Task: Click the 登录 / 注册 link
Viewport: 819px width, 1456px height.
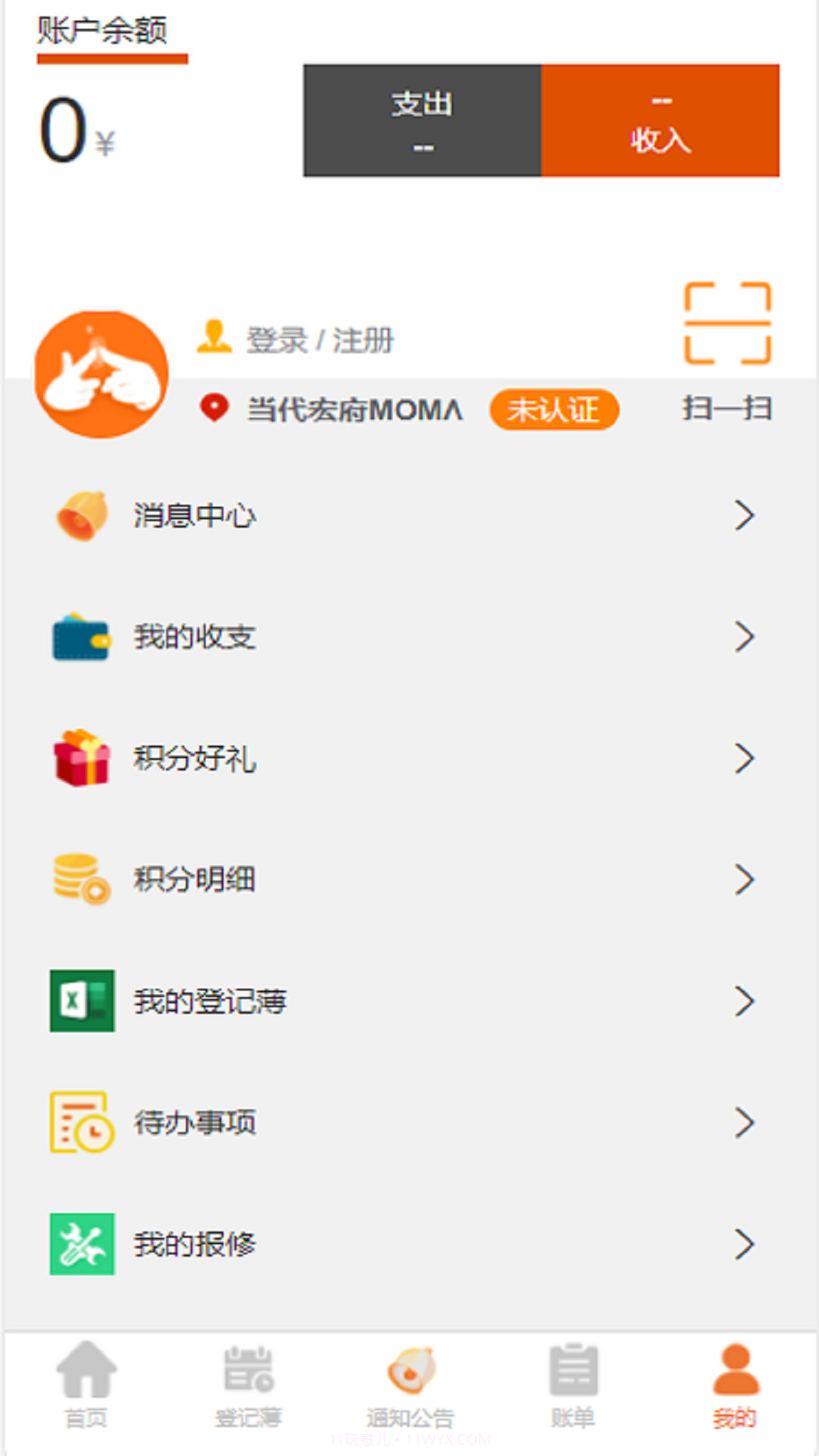Action: (318, 340)
